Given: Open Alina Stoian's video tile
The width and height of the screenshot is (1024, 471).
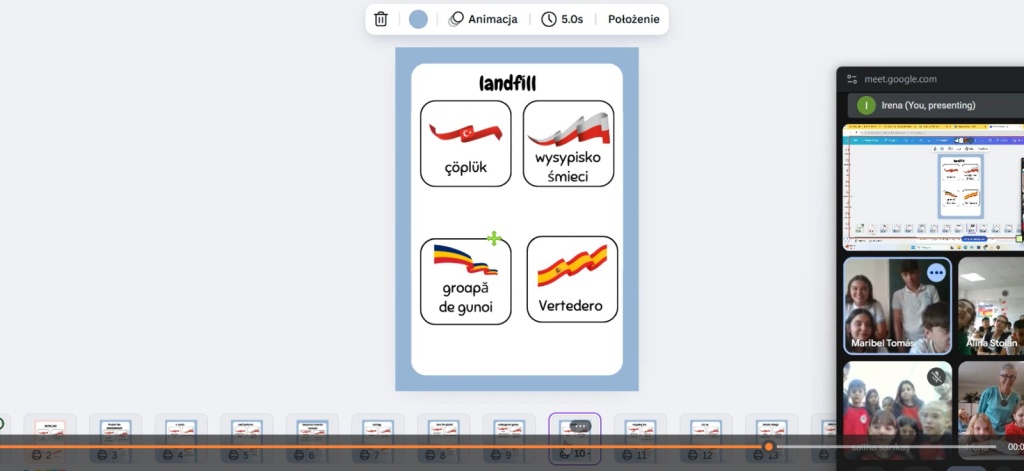Looking at the screenshot, I should [990, 305].
